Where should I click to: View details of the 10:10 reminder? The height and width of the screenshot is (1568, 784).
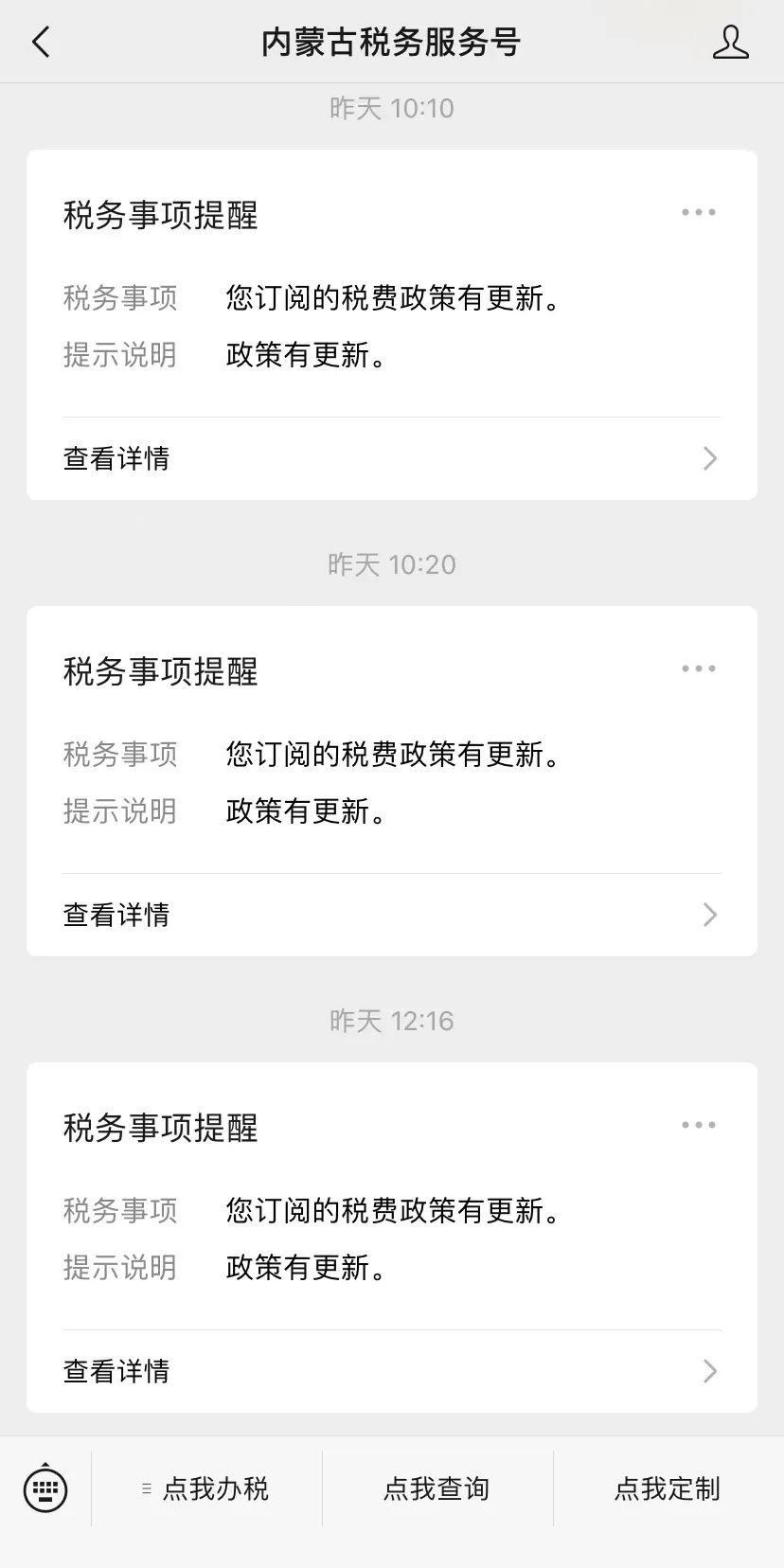pos(391,459)
